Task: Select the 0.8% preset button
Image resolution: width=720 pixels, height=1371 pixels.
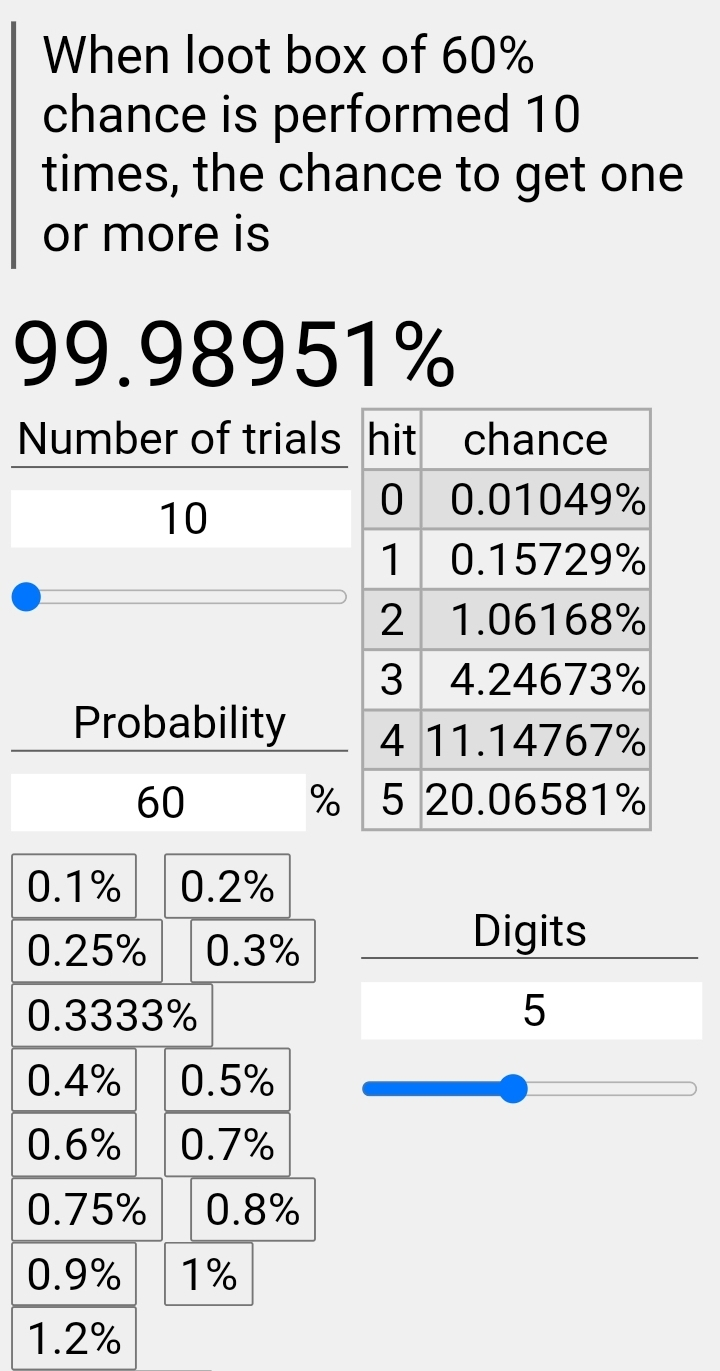Action: click(252, 1210)
